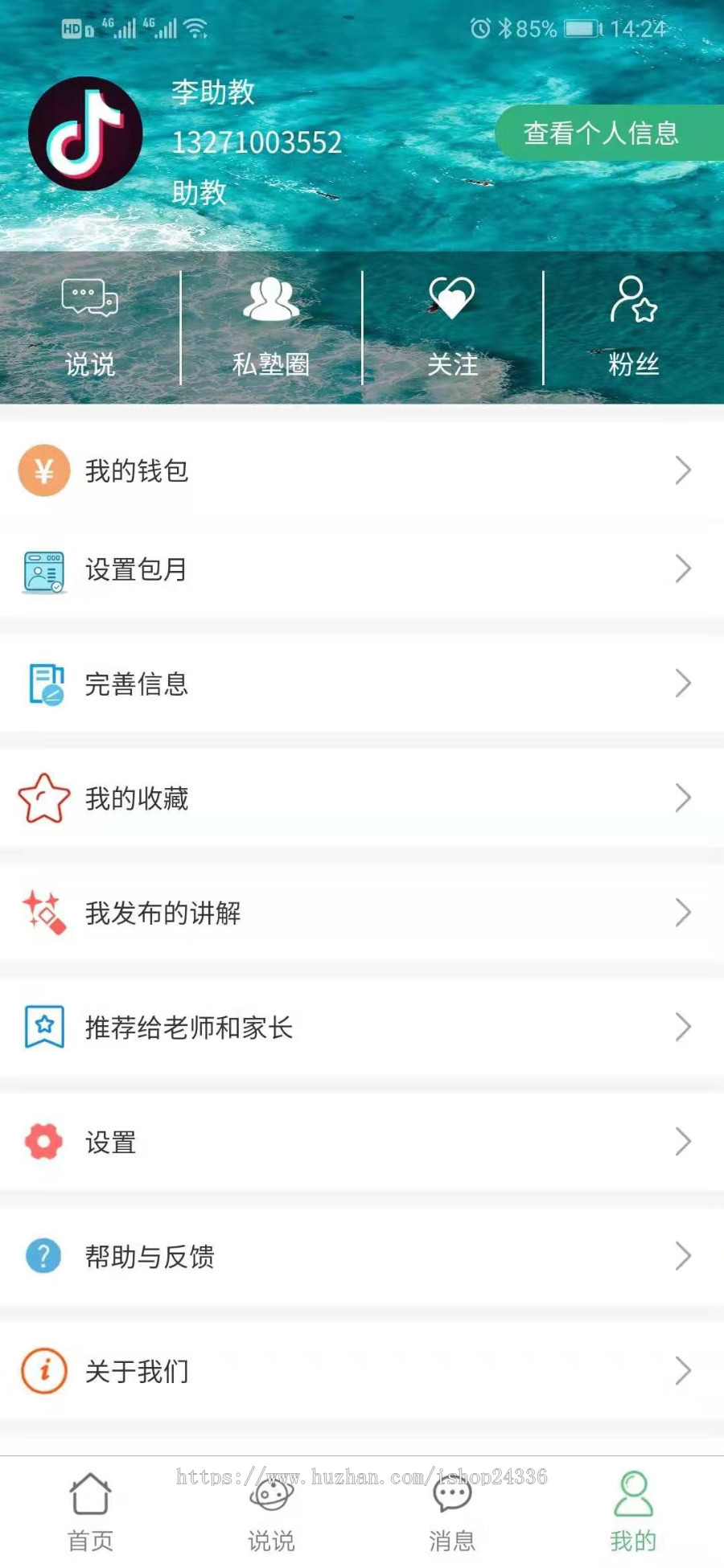The height and width of the screenshot is (1568, 724).
Task: Open the 粉丝 fans icon
Action: [x=633, y=299]
